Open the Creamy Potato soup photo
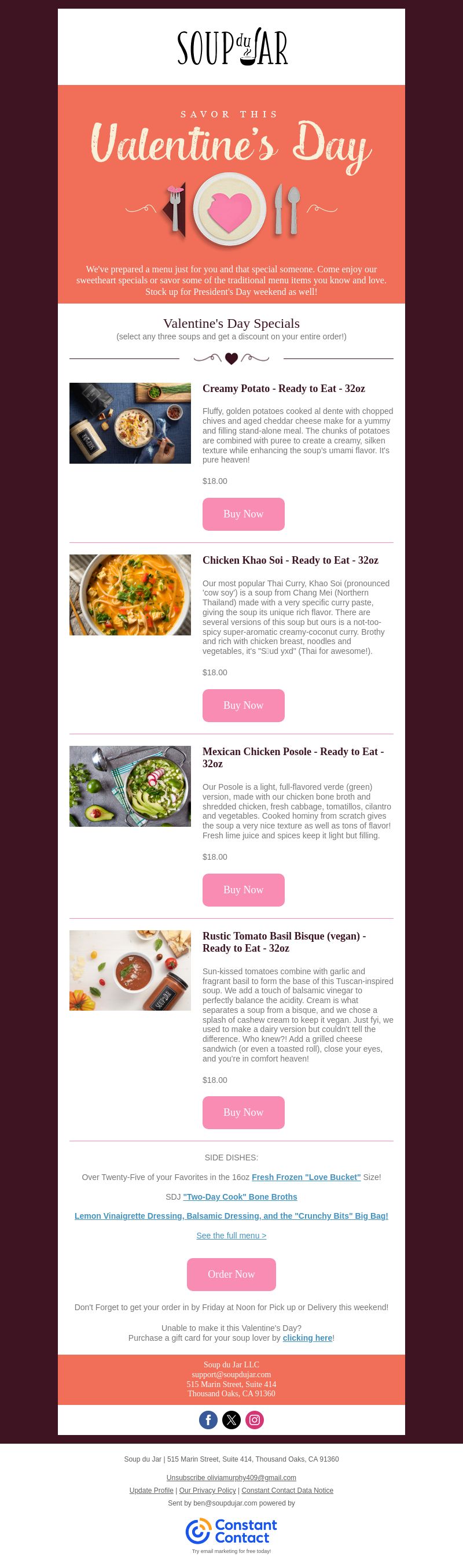The image size is (463, 1568). (130, 423)
